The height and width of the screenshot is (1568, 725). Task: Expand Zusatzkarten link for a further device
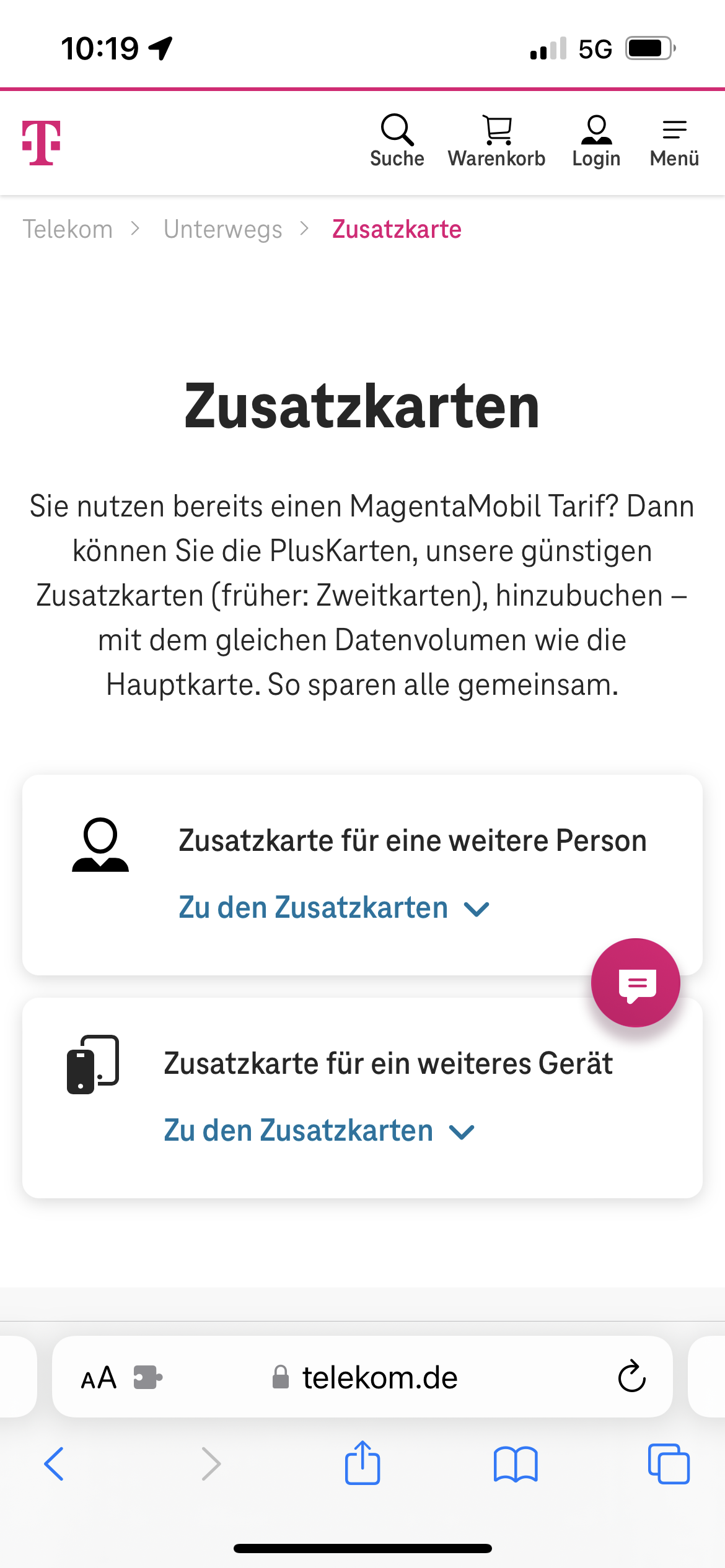point(319,1131)
